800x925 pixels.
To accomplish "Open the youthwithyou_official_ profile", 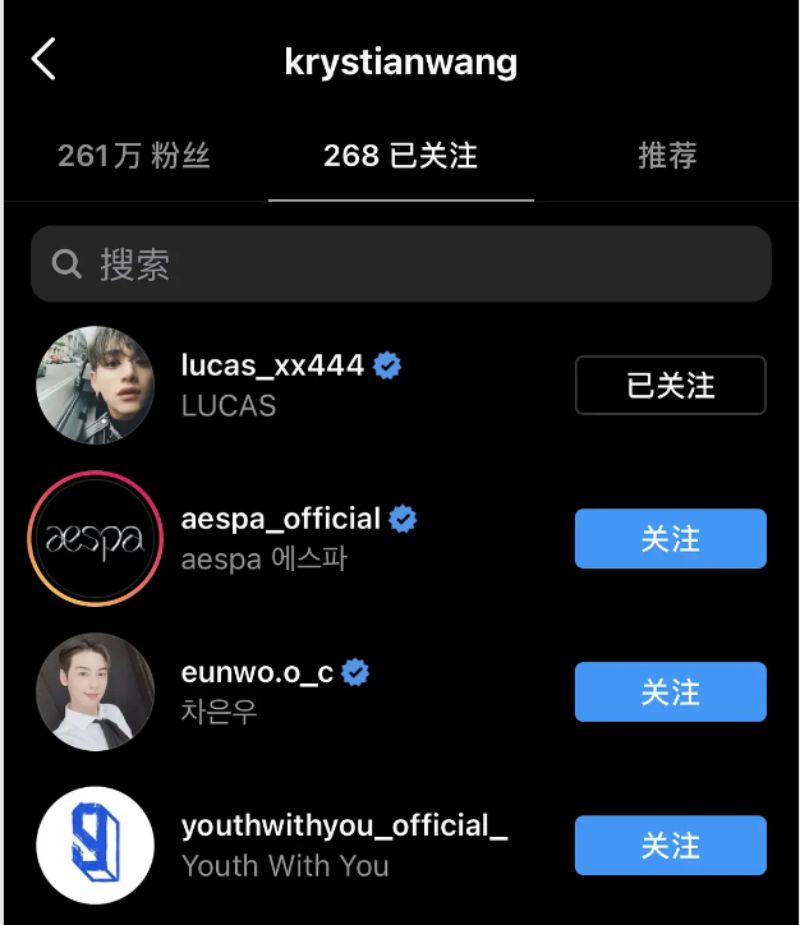I will pyautogui.click(x=344, y=827).
